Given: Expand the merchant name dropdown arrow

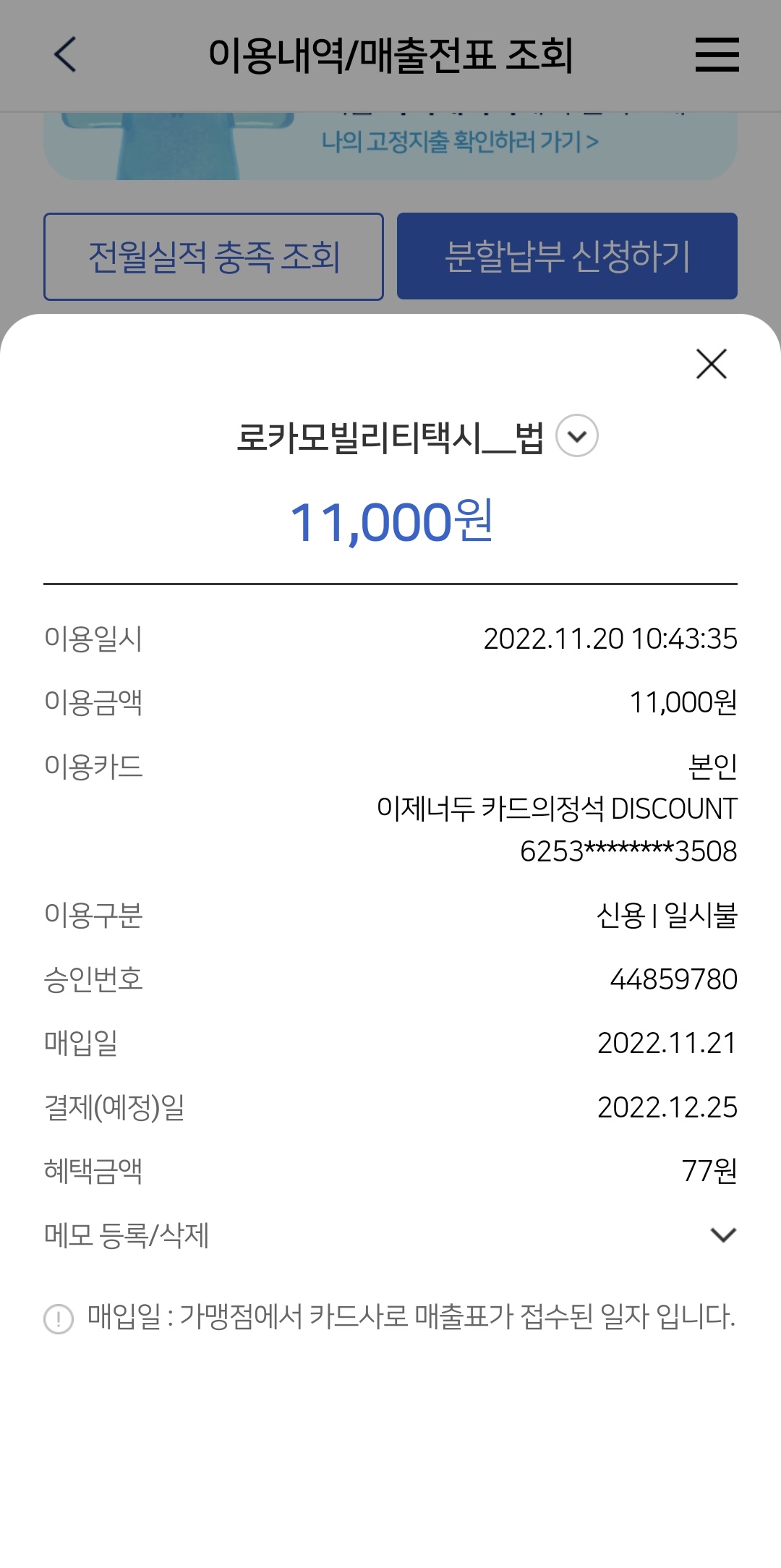Looking at the screenshot, I should coord(576,435).
